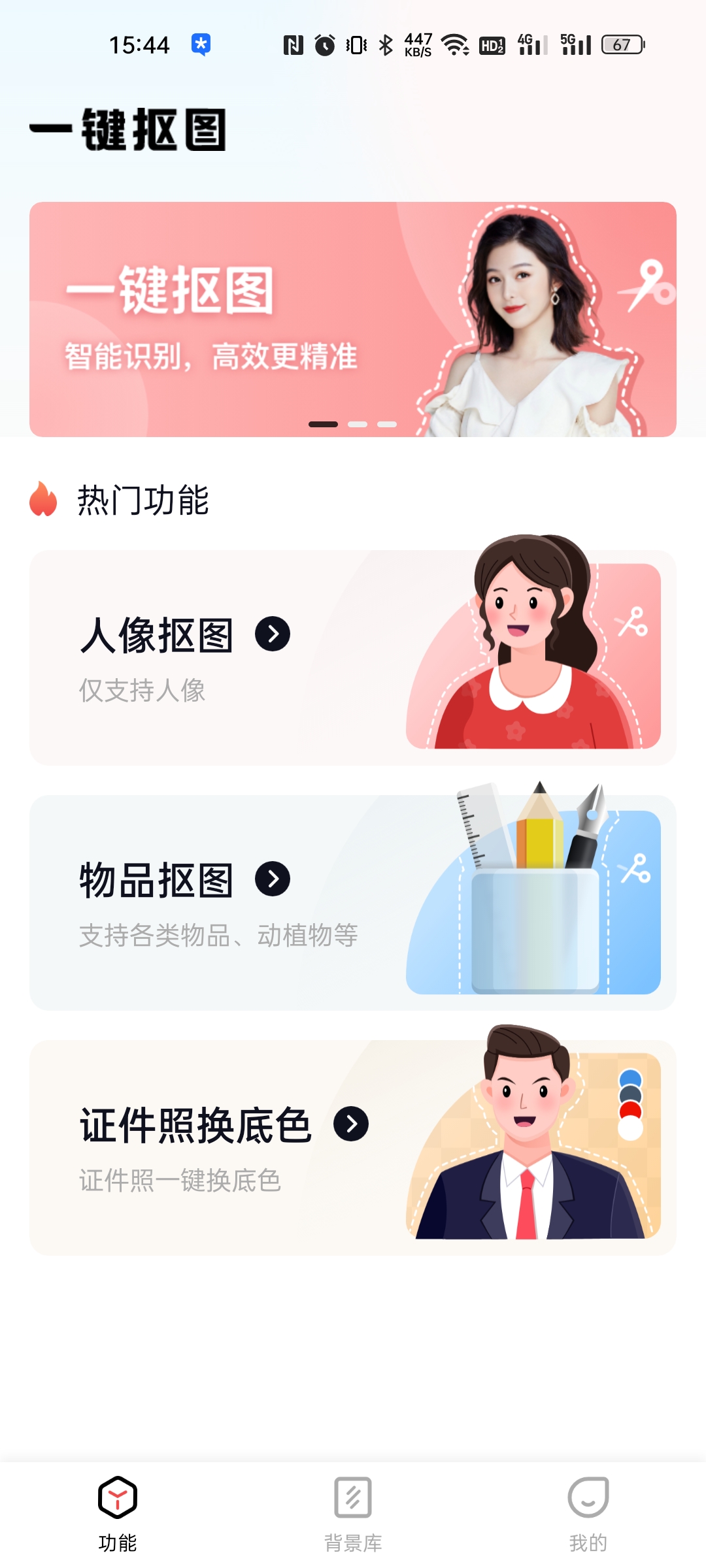Open the 物品抠图 card
This screenshot has height=1568, width=706.
(x=353, y=902)
